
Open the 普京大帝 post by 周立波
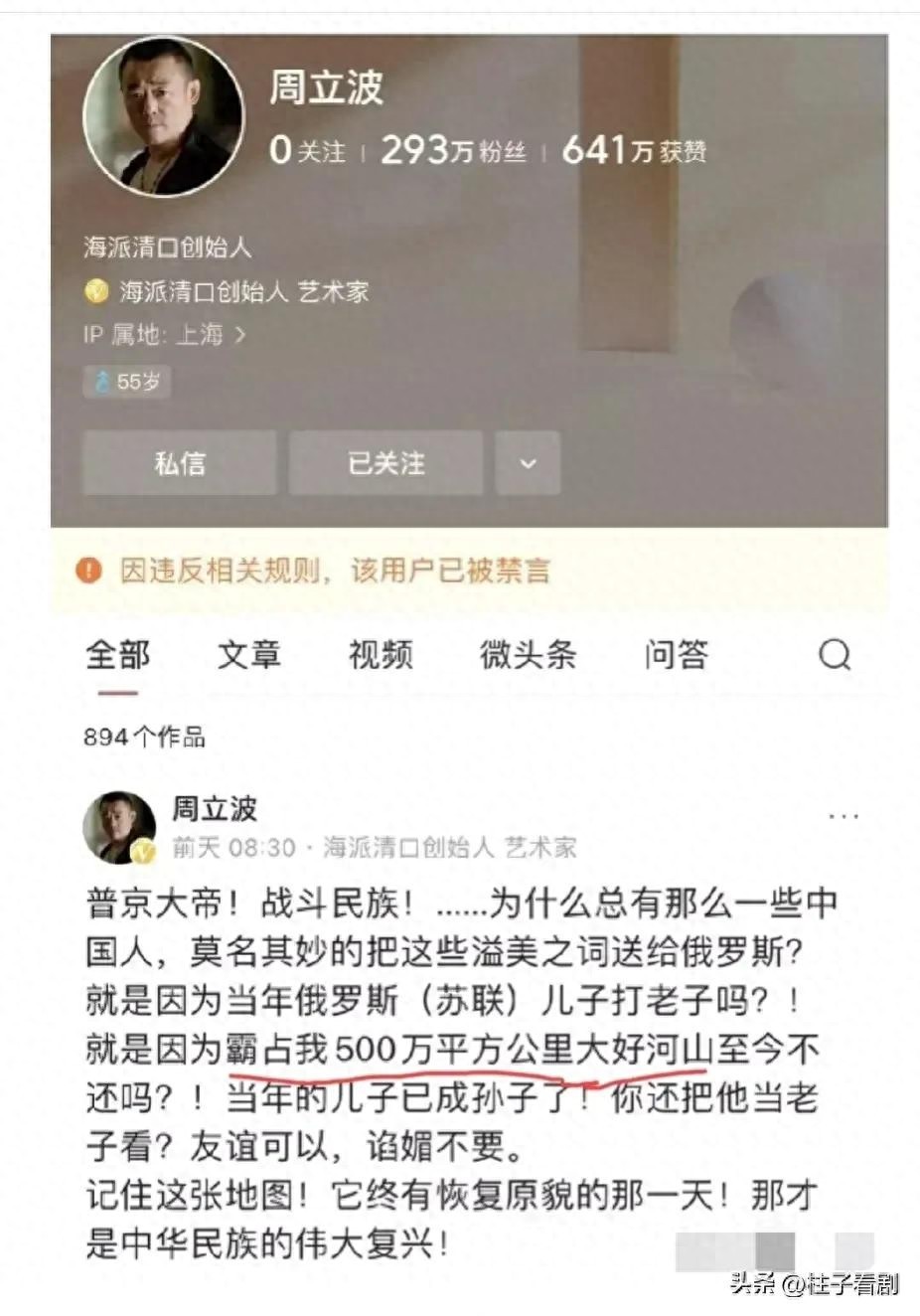pos(457,1073)
